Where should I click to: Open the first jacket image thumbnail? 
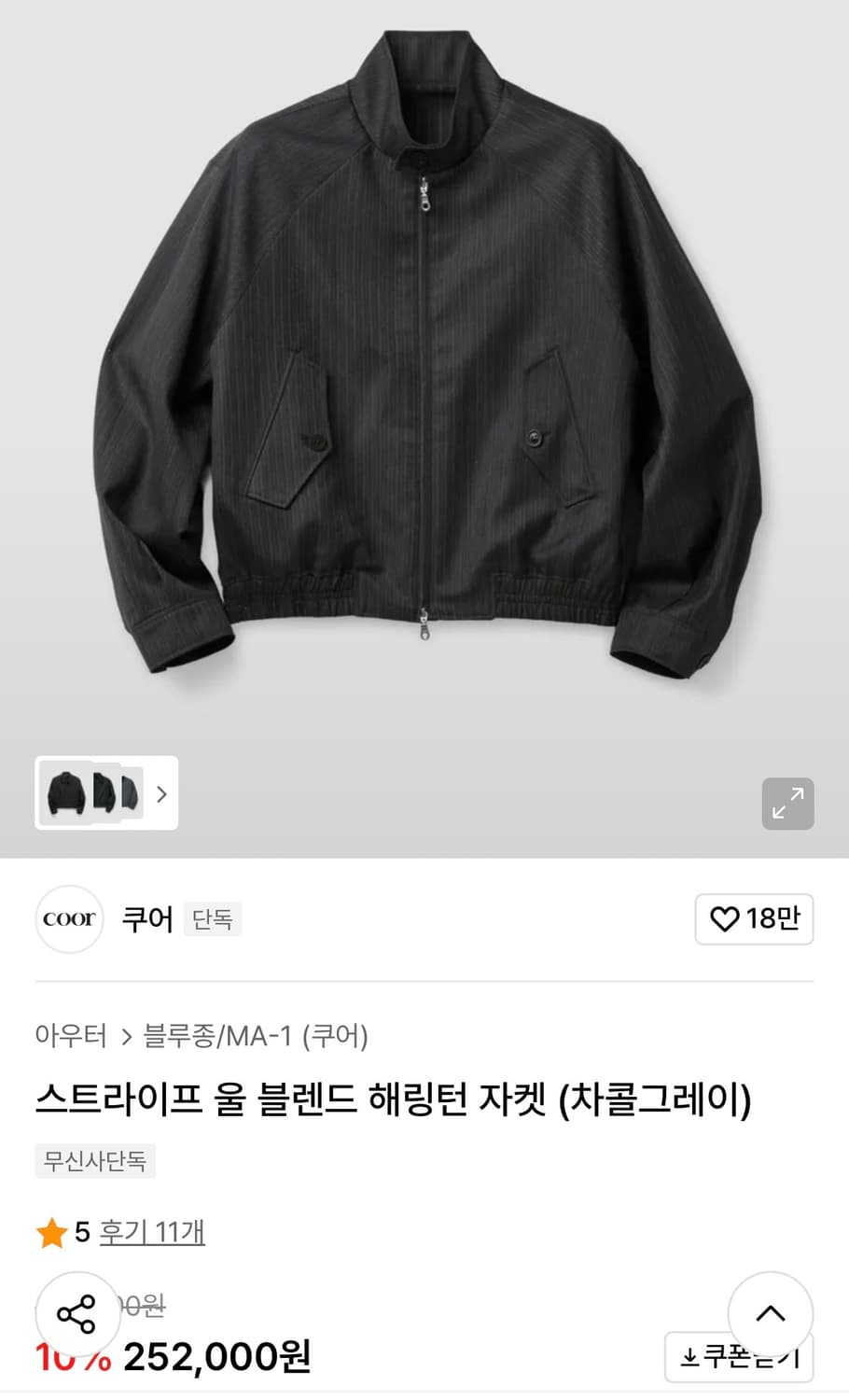pyautogui.click(x=65, y=792)
